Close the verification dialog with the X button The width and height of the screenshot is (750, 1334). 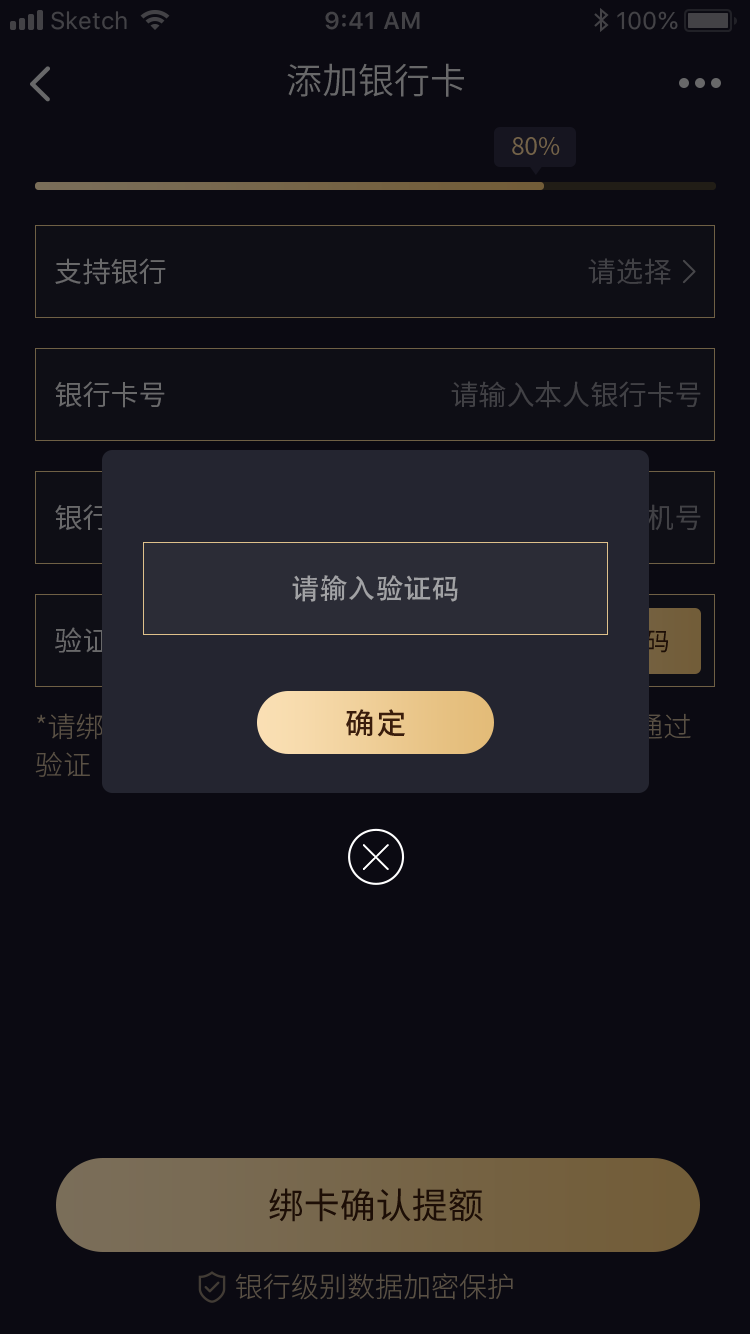click(375, 856)
